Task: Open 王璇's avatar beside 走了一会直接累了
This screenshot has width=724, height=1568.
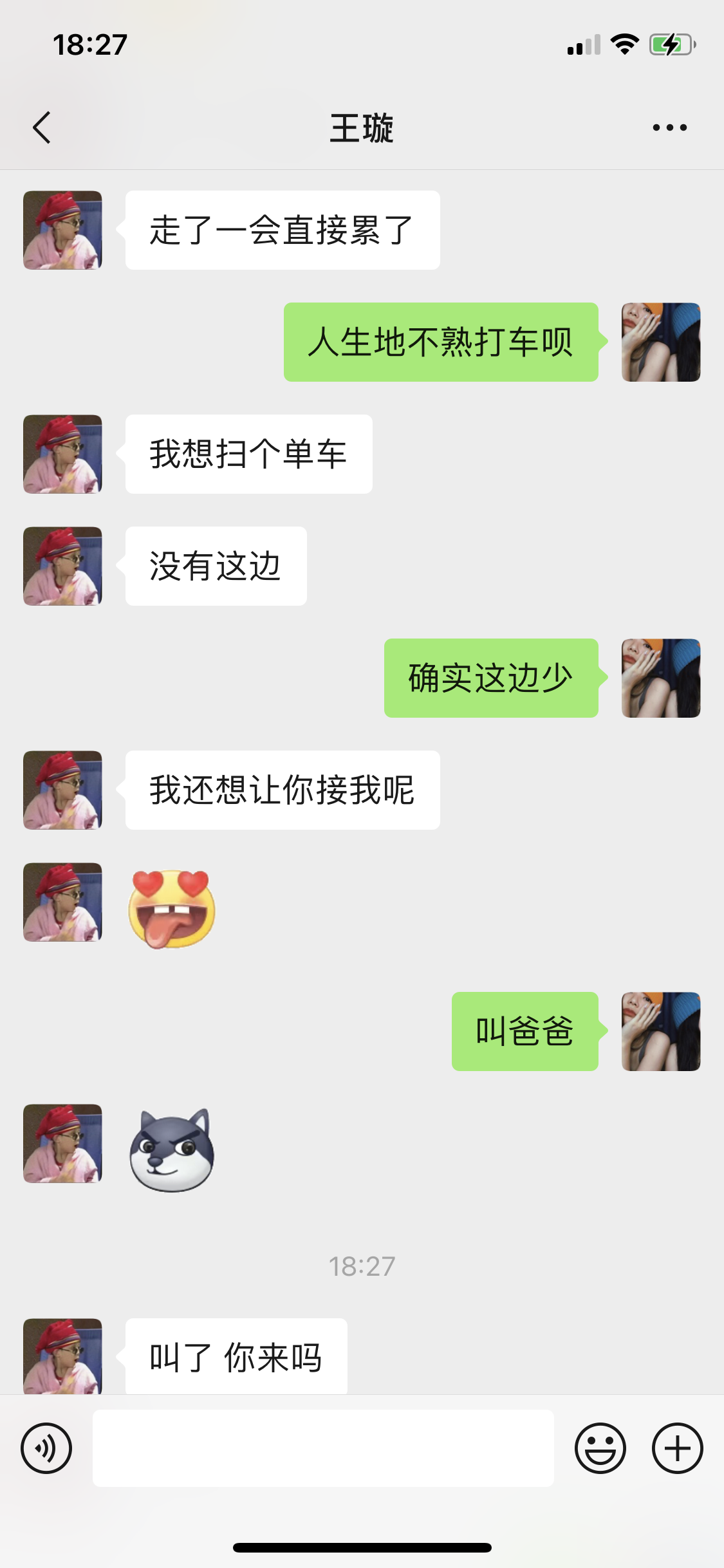Action: (62, 230)
